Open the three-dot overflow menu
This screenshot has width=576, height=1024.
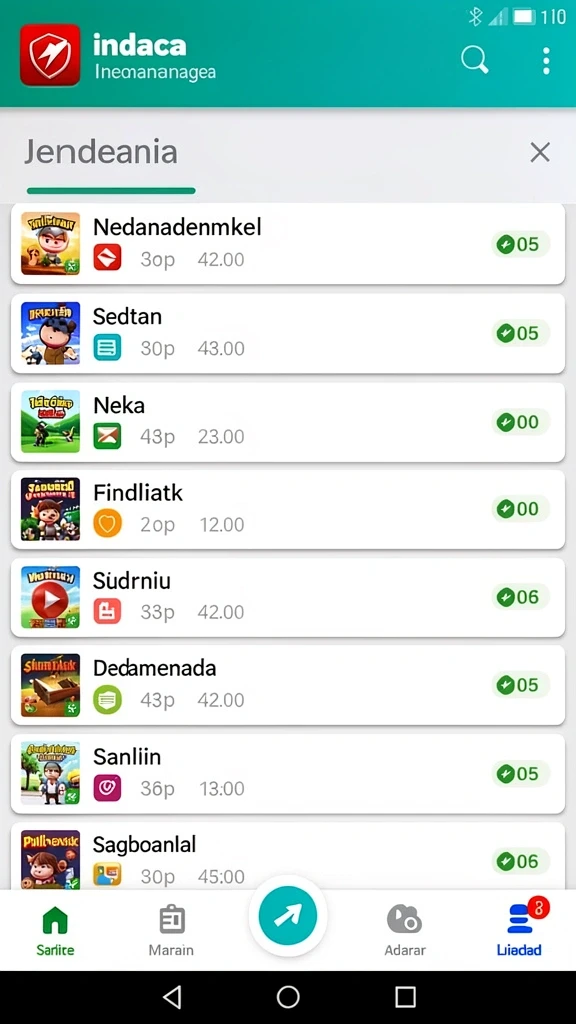(x=546, y=61)
